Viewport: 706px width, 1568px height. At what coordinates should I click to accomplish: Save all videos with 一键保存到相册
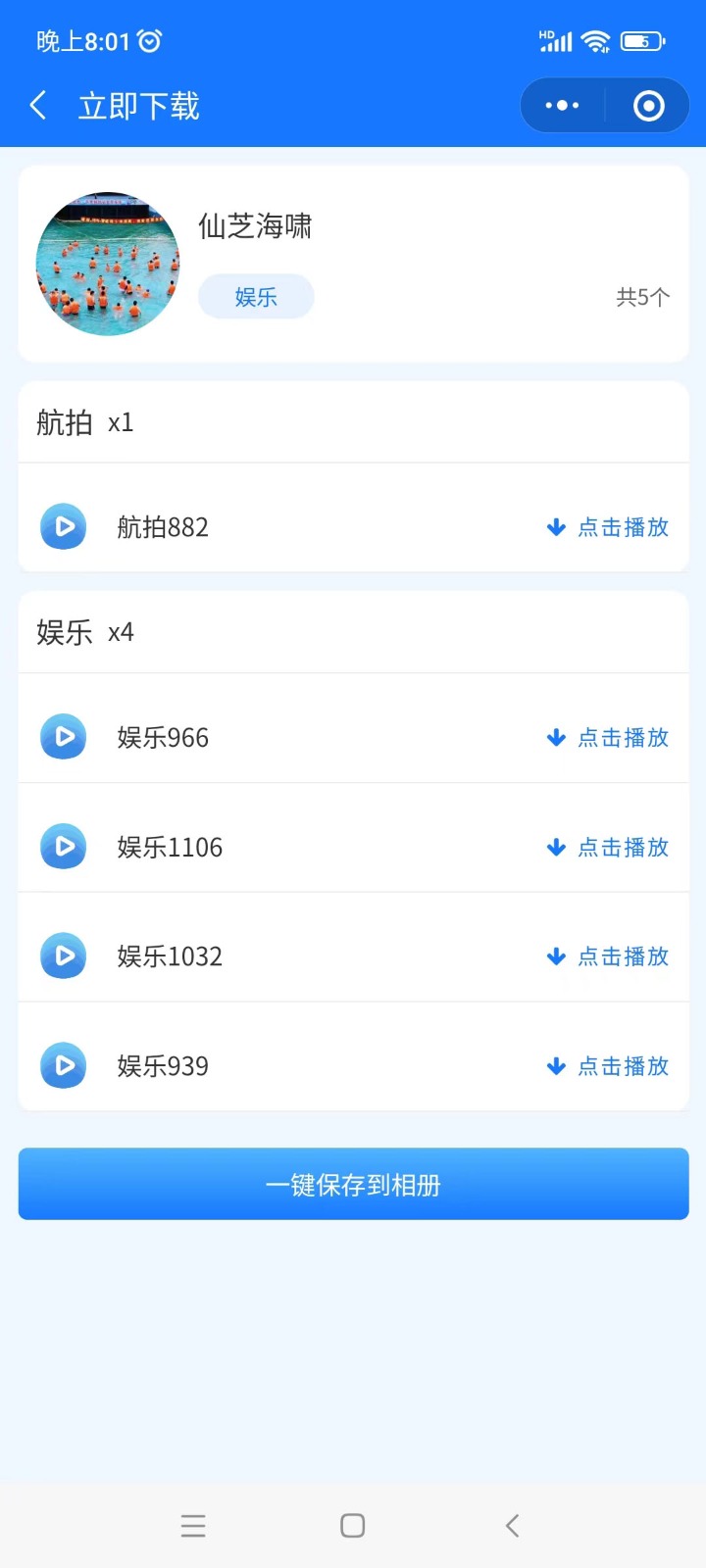pyautogui.click(x=354, y=1184)
